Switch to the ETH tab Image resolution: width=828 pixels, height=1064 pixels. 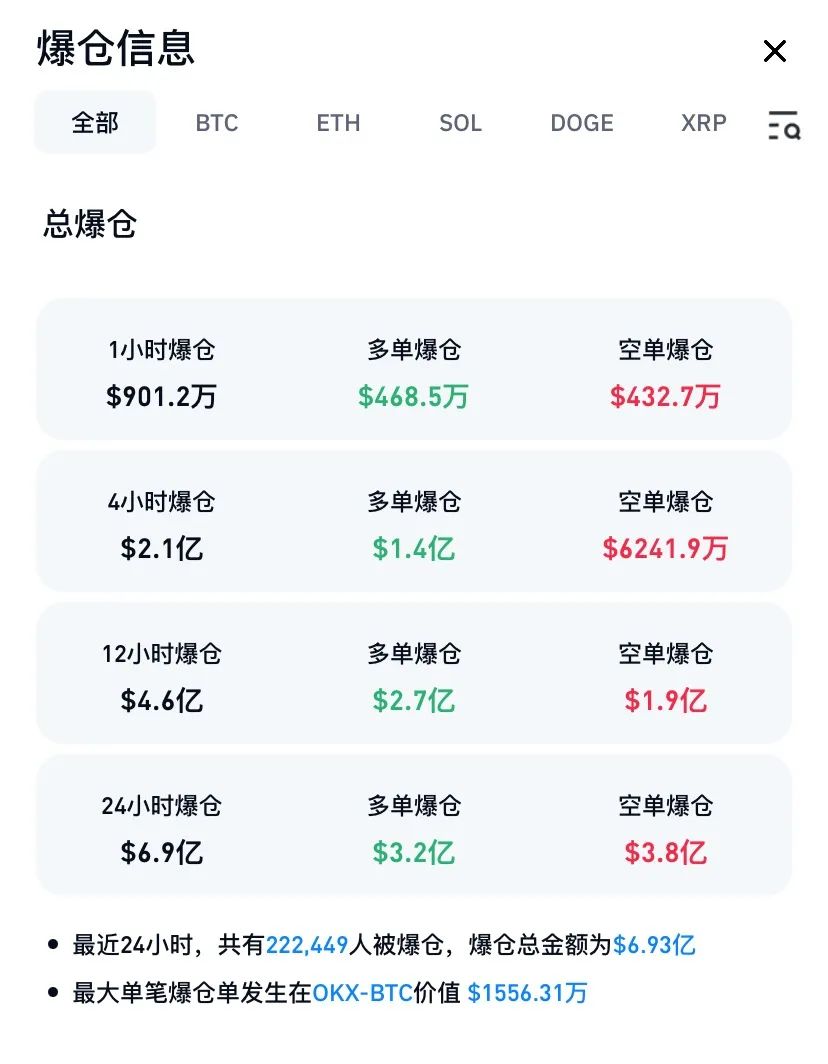pyautogui.click(x=338, y=124)
